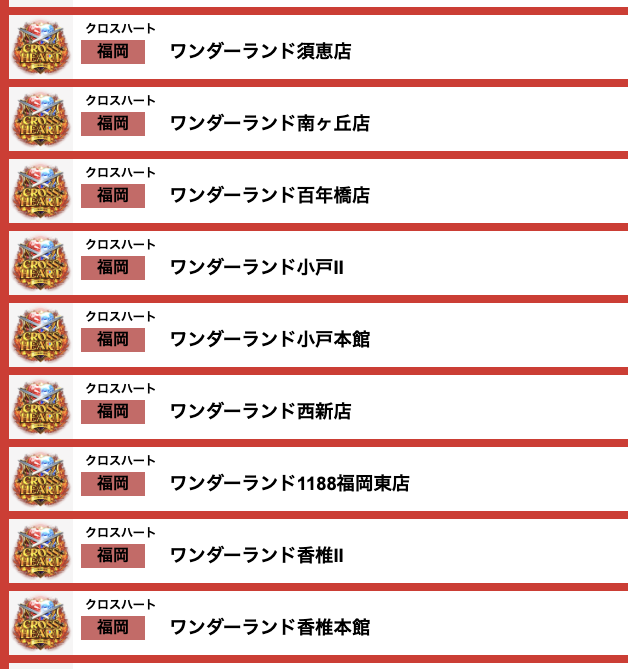Open ワンダーランド1188福岡東店 listing
The width and height of the screenshot is (628, 669).
coord(290,483)
